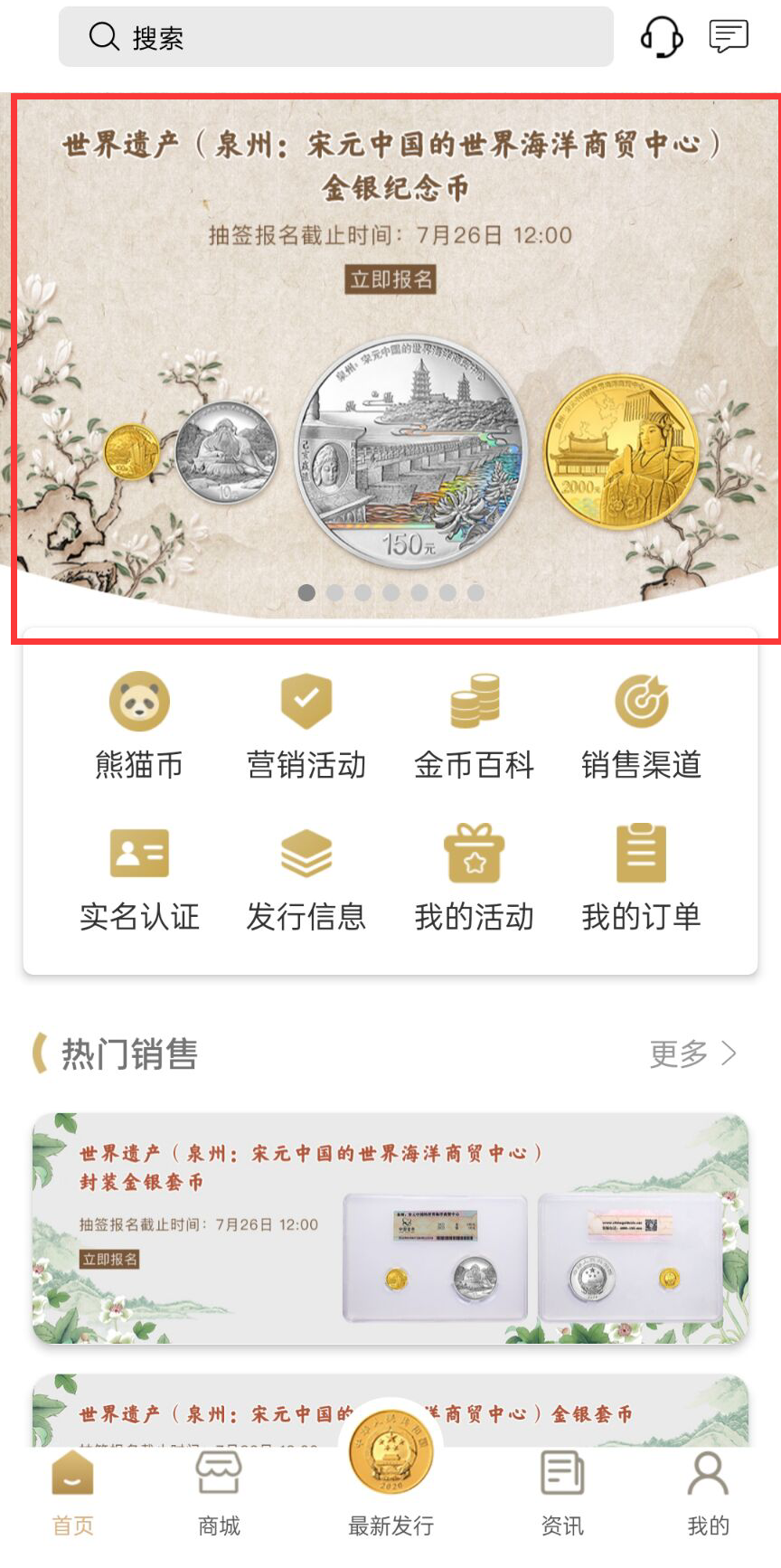
Task: Tap the 搜索 search box
Action: point(335,37)
